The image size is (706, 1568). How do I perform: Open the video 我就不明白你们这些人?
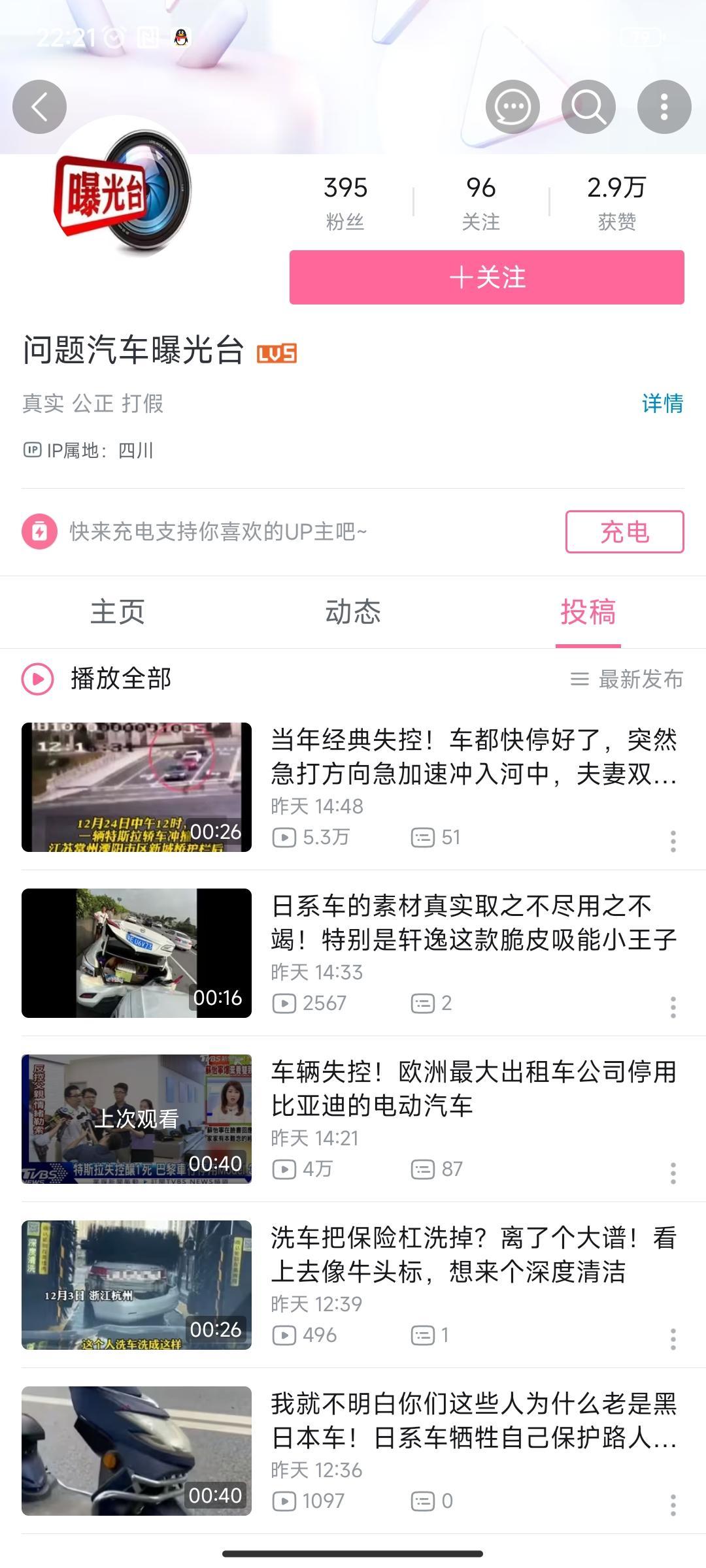click(473, 1420)
